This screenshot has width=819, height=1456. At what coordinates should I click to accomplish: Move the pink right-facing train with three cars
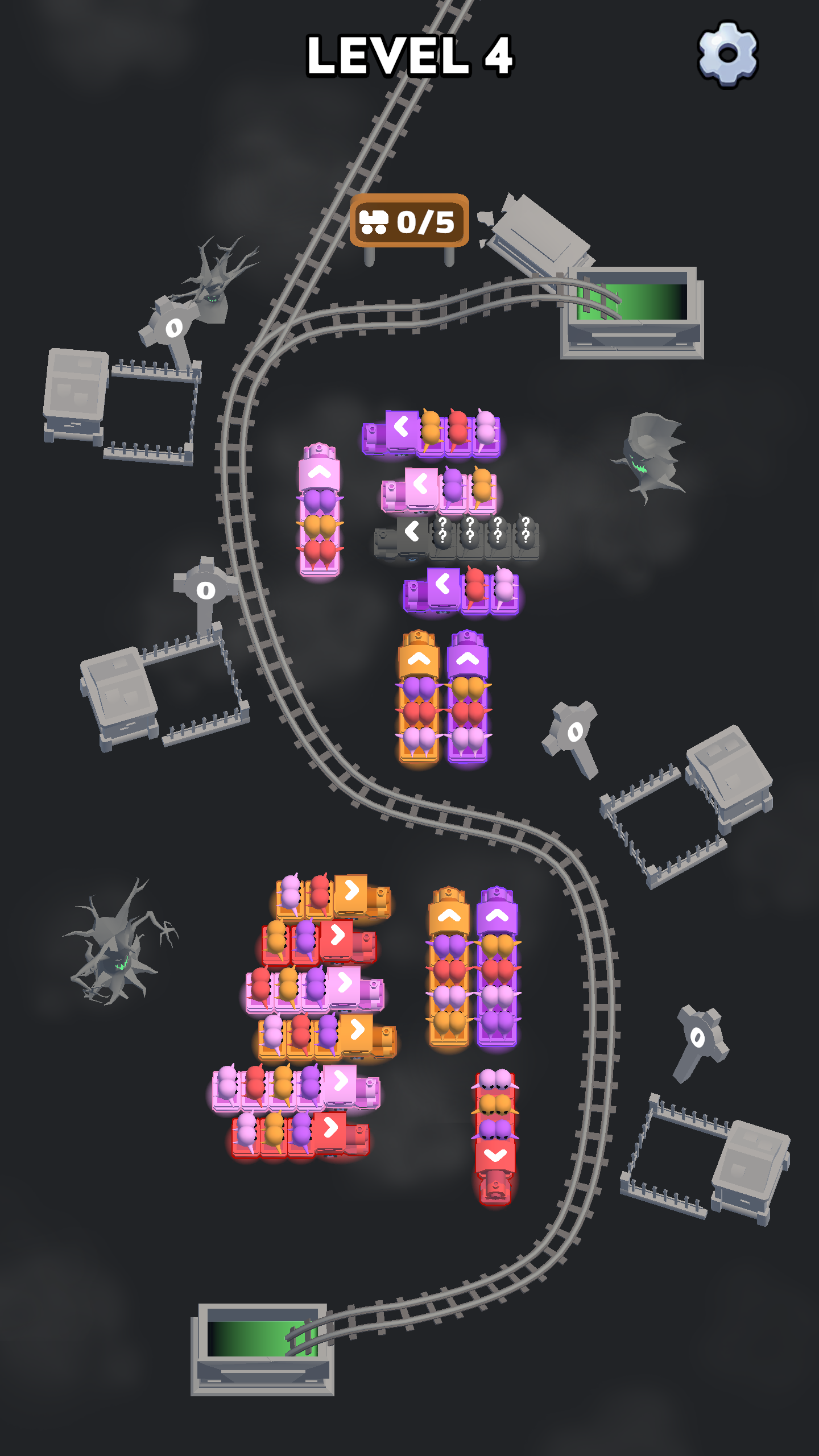pos(345,983)
